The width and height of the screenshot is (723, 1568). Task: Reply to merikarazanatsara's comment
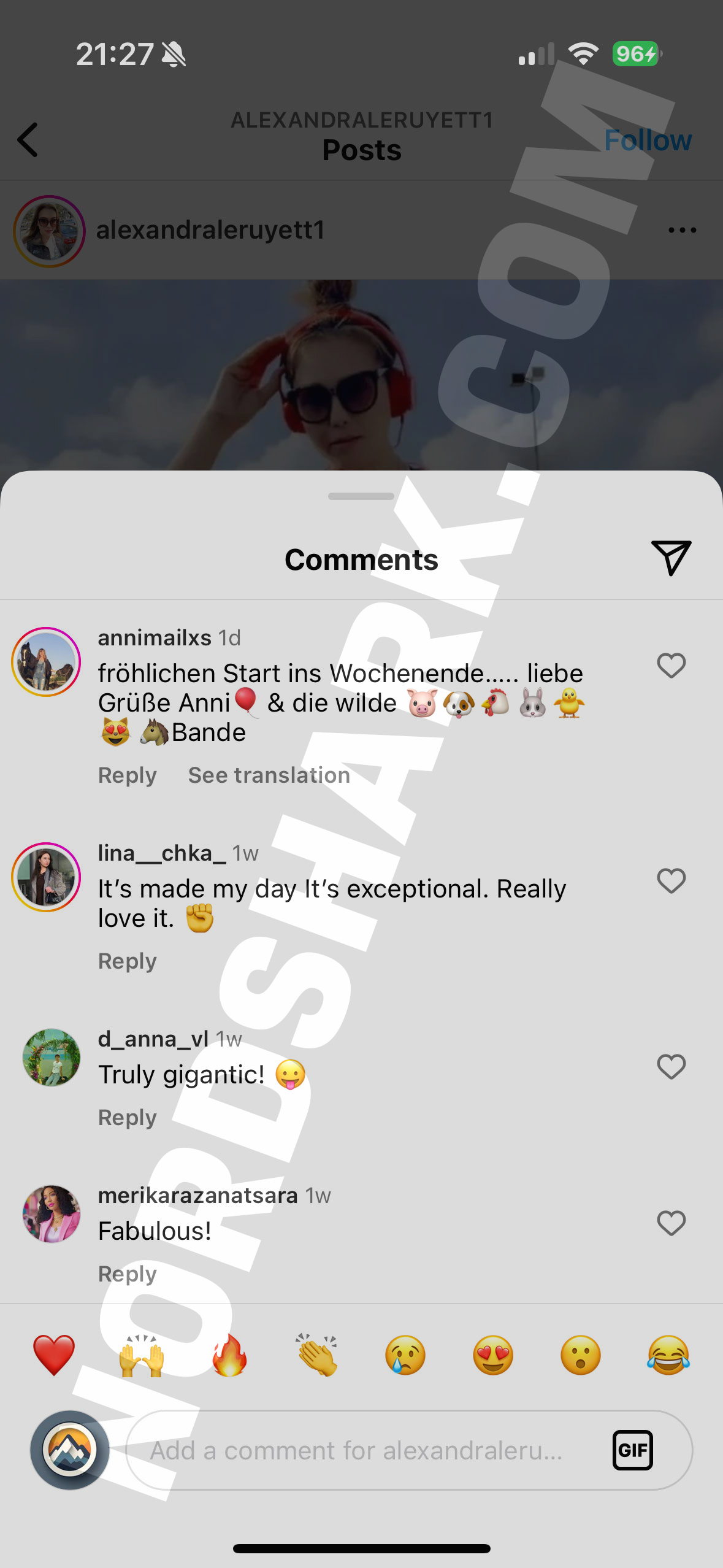click(x=128, y=1274)
